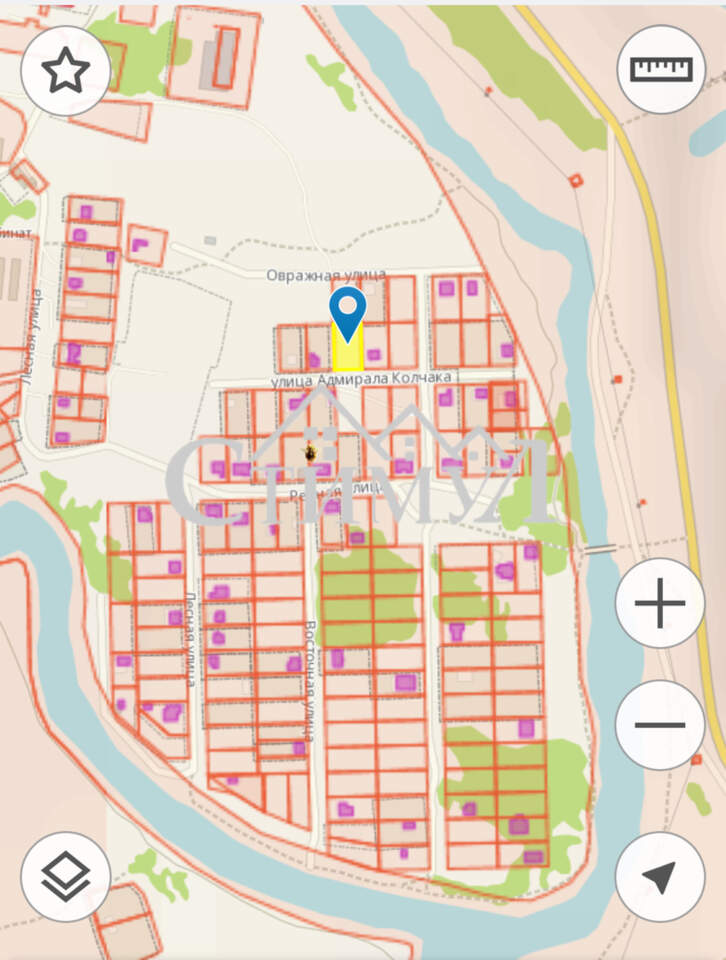Open the ruler measurement tool
Screen dimensions: 726x960
coord(661,69)
